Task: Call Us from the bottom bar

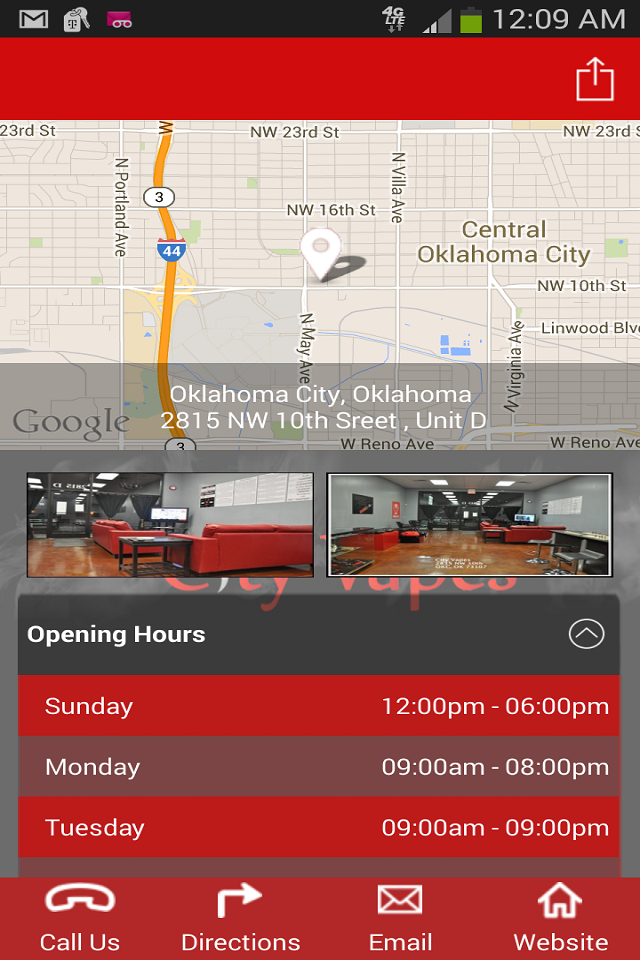Action: click(80, 918)
